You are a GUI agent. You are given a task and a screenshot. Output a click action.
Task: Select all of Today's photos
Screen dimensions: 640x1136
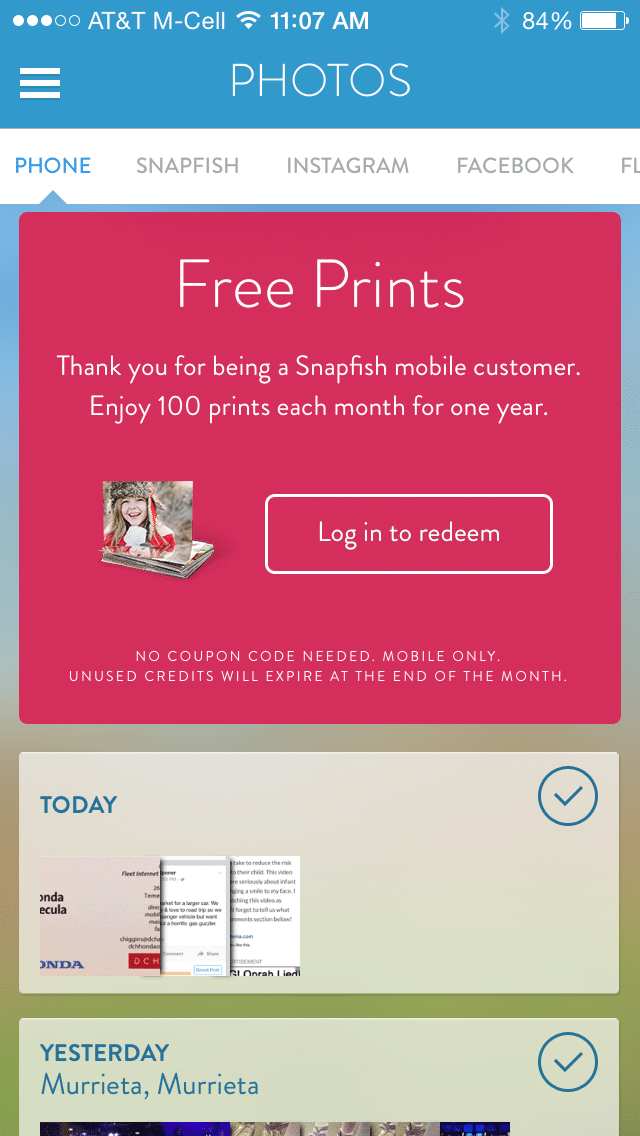[568, 795]
